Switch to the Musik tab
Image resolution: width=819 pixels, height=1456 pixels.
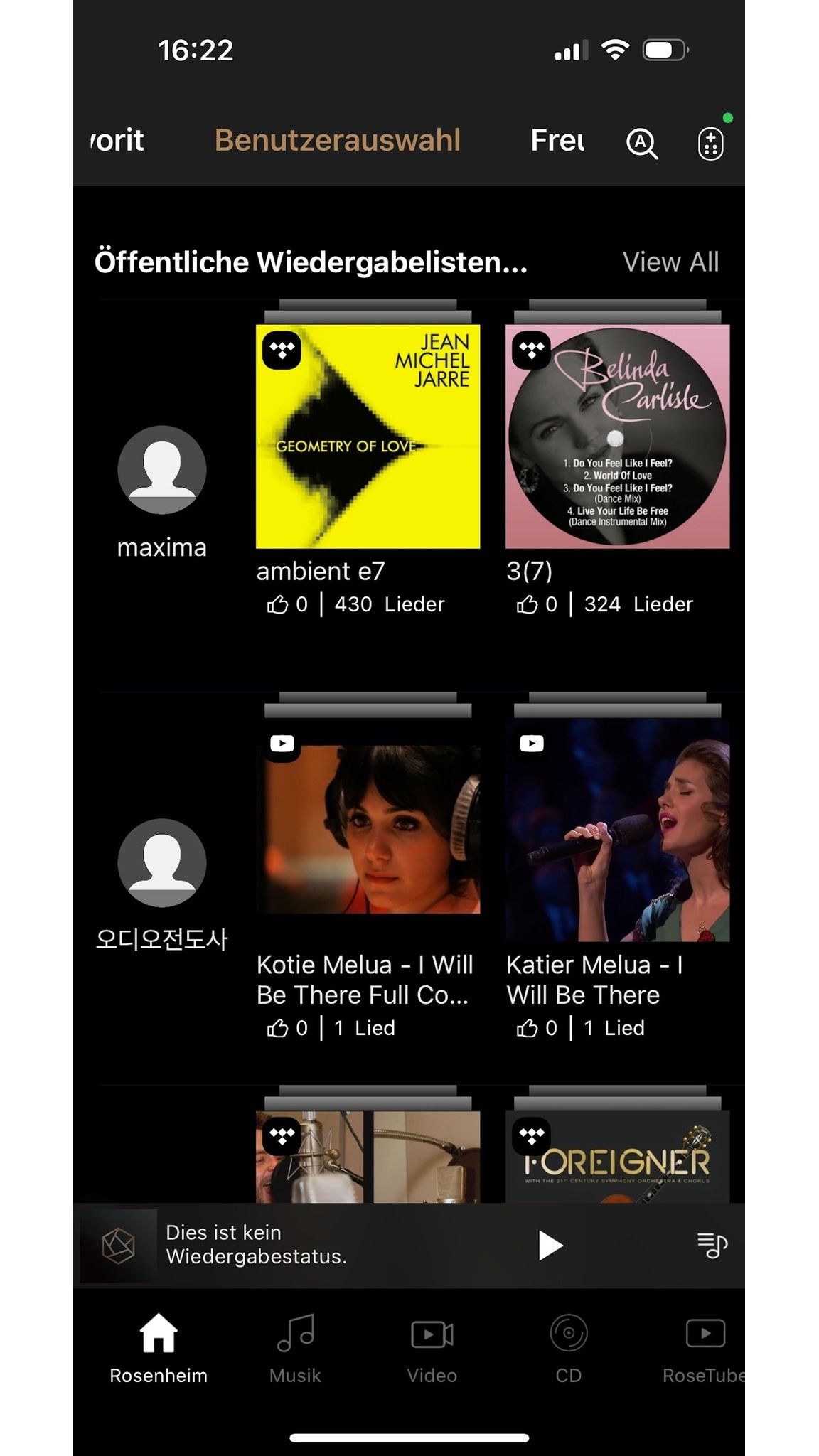295,1347
